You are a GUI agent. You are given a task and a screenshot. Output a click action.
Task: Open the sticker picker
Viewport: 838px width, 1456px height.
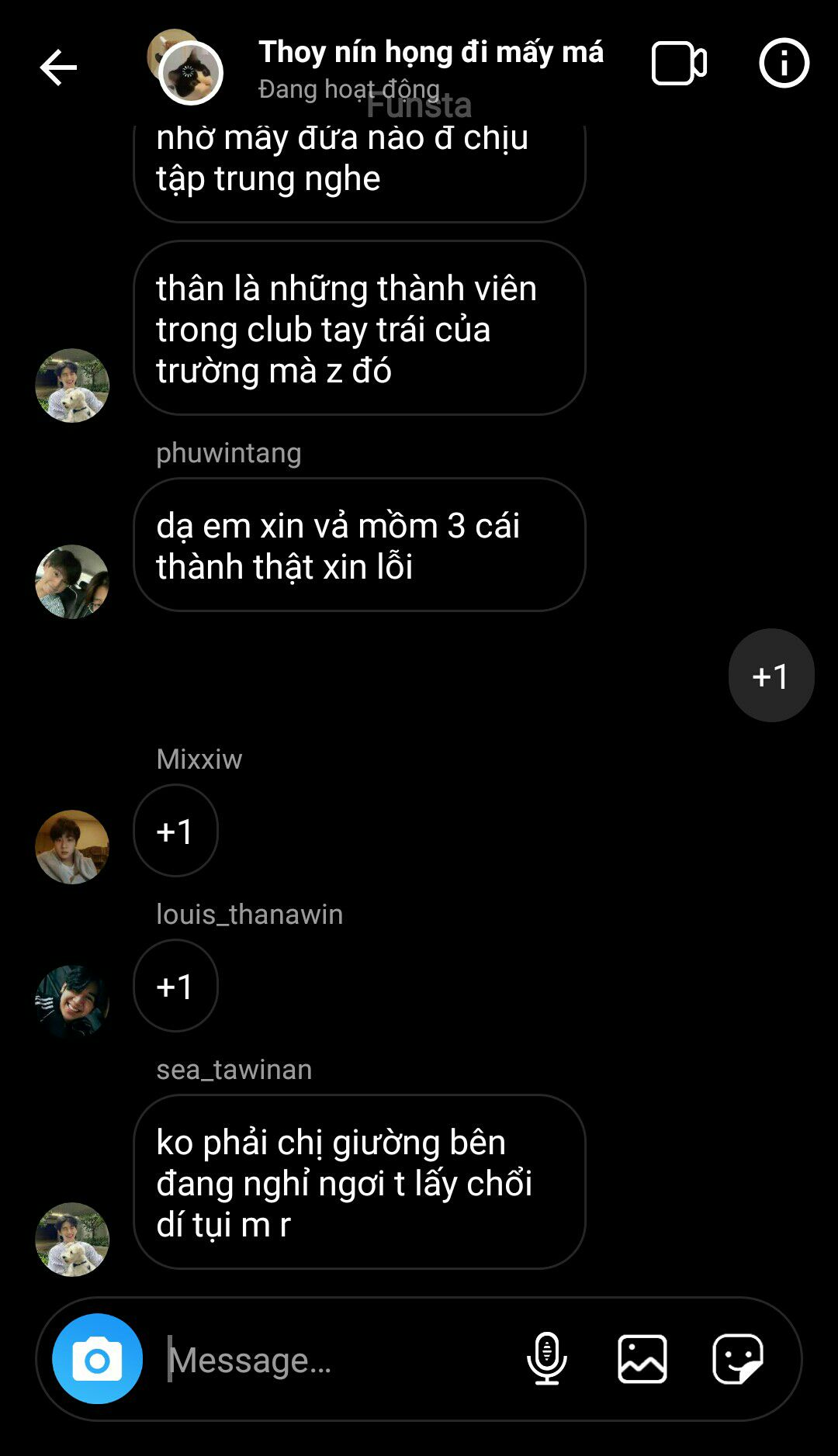click(738, 1358)
